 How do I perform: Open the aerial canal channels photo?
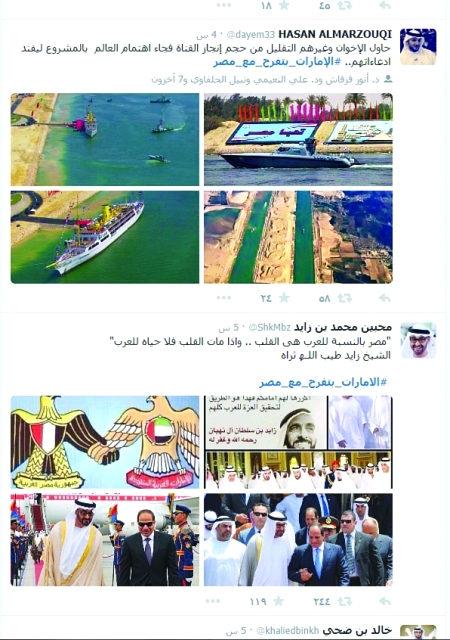click(x=298, y=237)
